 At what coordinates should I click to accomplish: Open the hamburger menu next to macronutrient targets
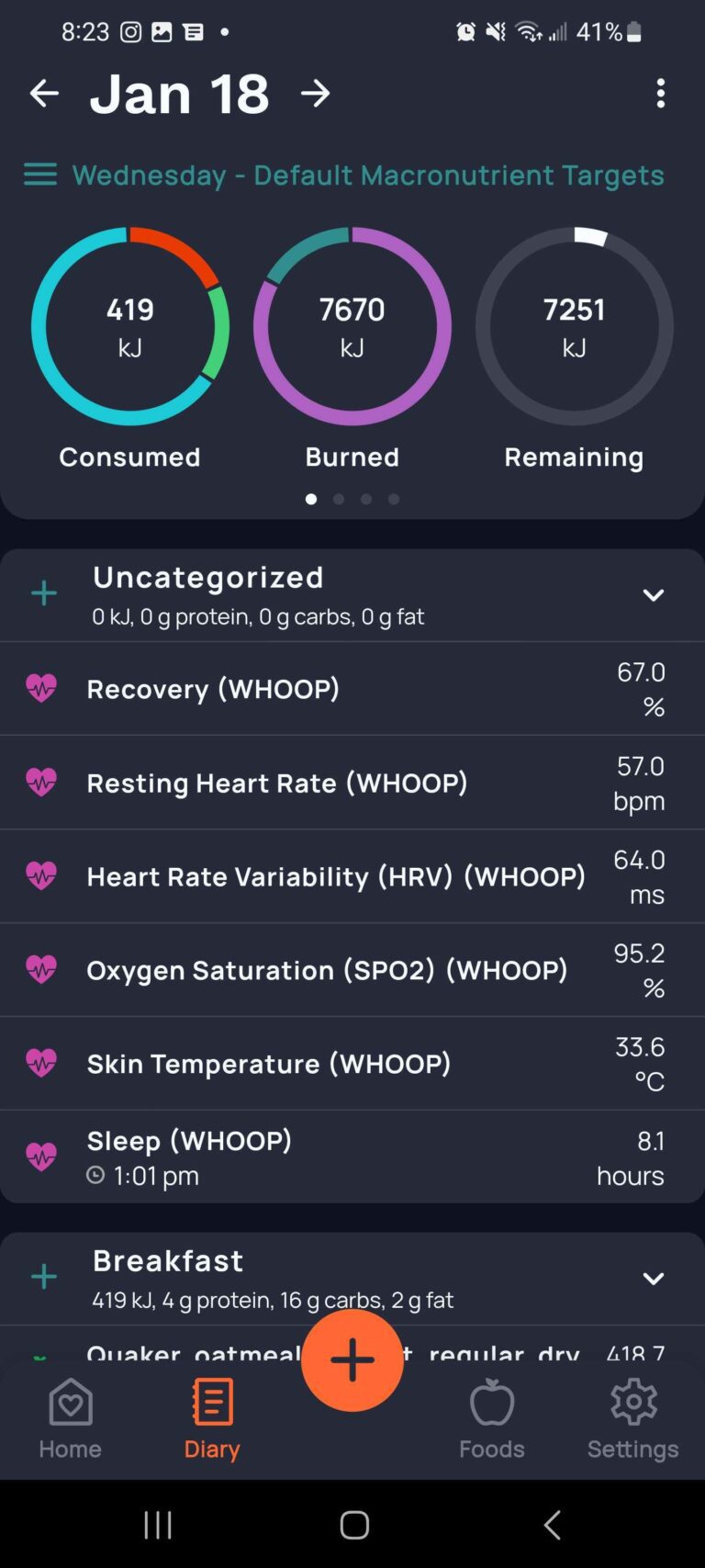[40, 175]
